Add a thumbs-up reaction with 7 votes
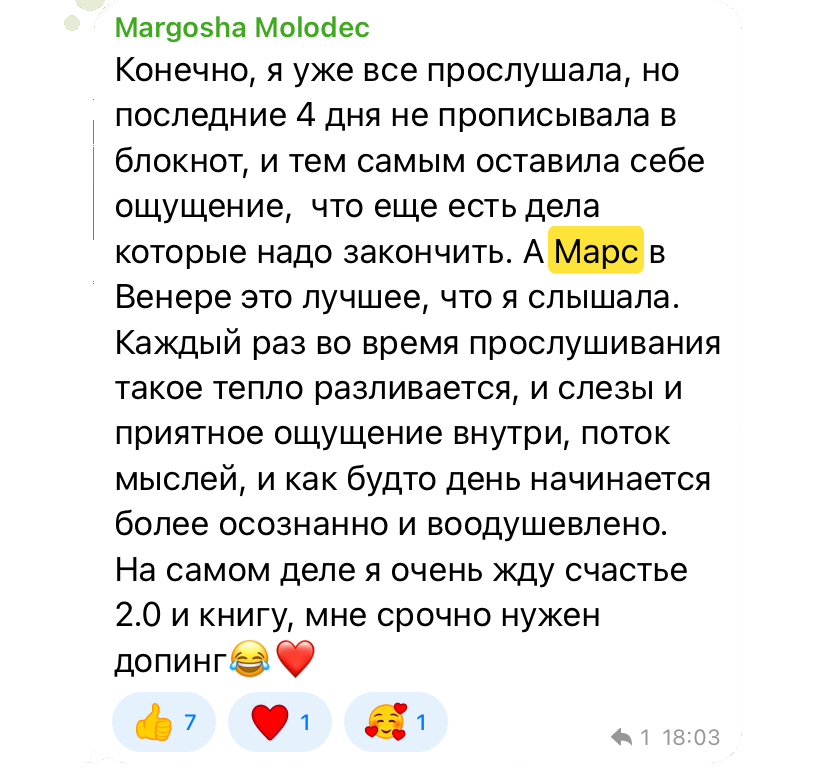 [163, 721]
